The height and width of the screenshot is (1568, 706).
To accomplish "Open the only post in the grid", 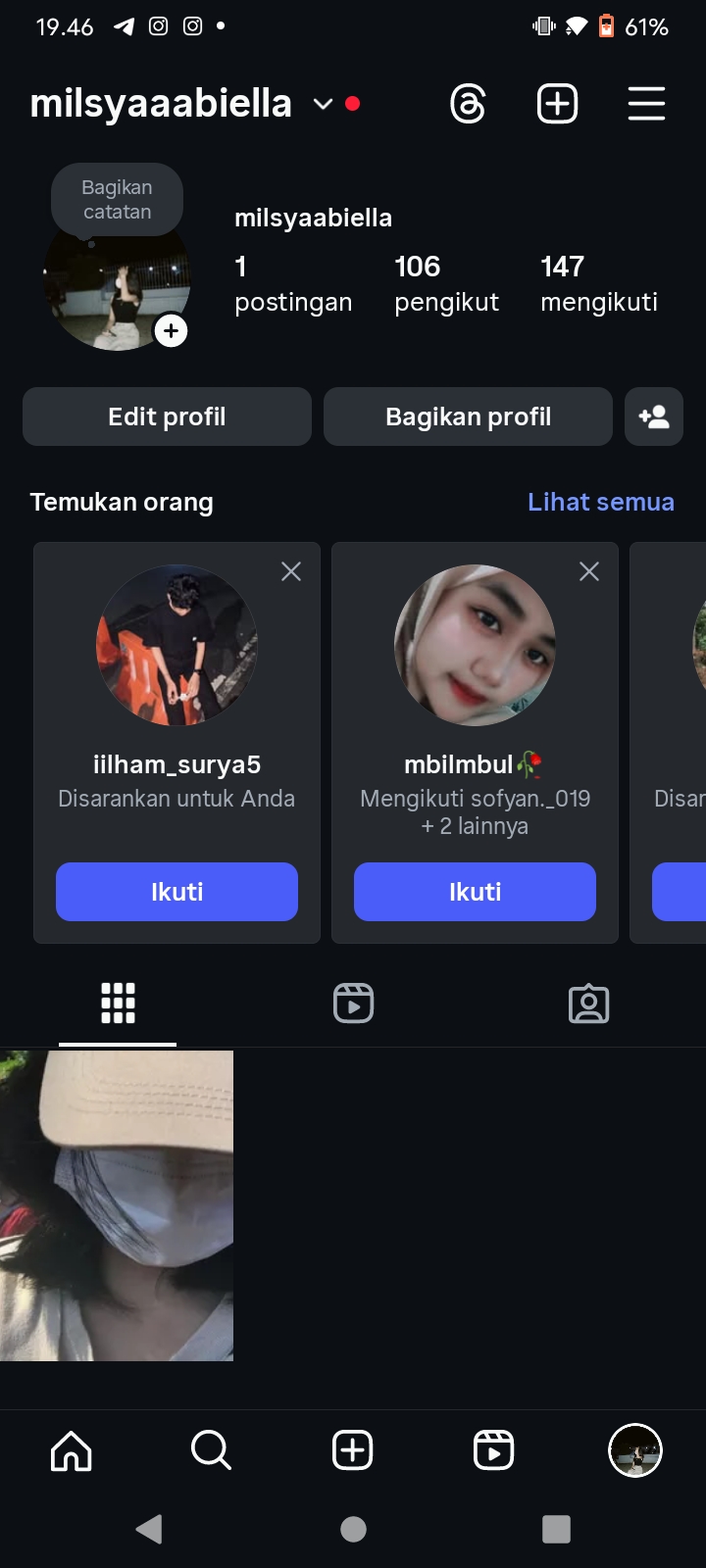I will pos(117,1205).
